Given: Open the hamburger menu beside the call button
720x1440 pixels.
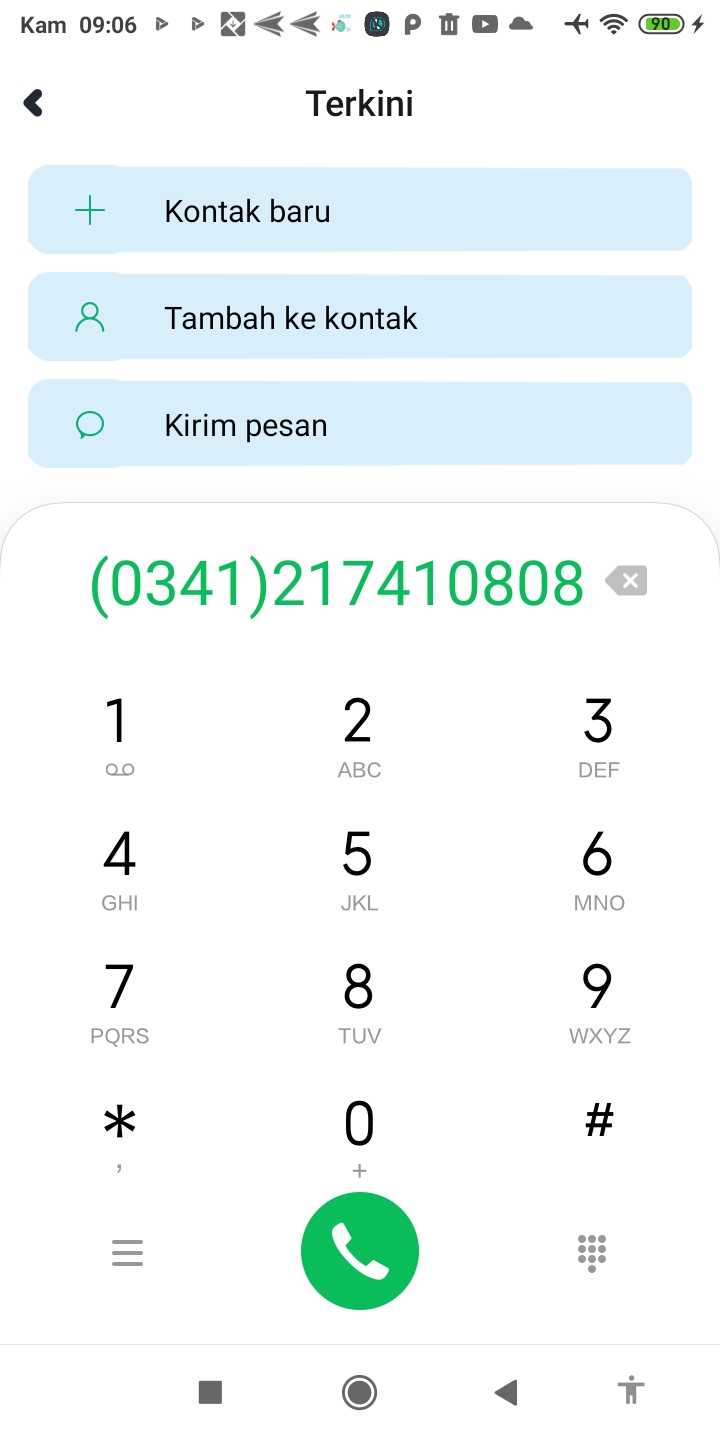Looking at the screenshot, I should point(128,1253).
